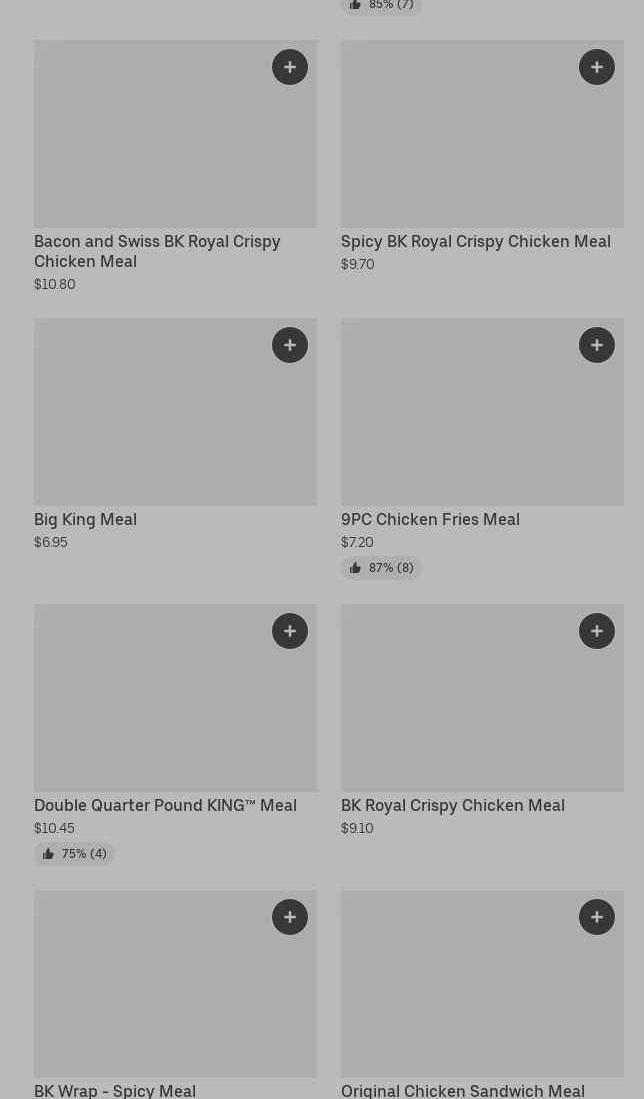View the Original Chicken Sandwich Meal item
This screenshot has width=644, height=1099.
point(462,1090)
